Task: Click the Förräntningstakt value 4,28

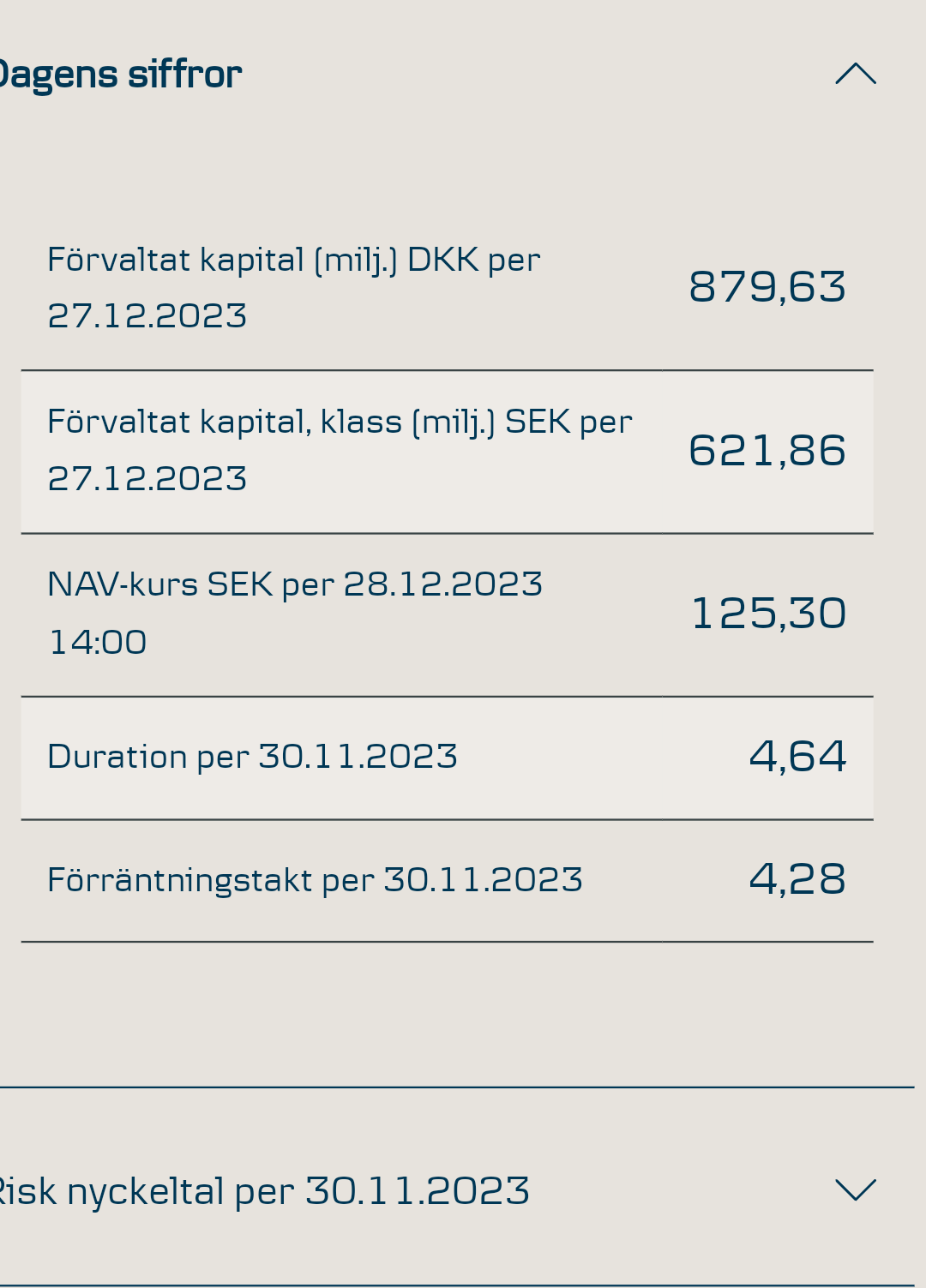Action: pyautogui.click(x=797, y=879)
